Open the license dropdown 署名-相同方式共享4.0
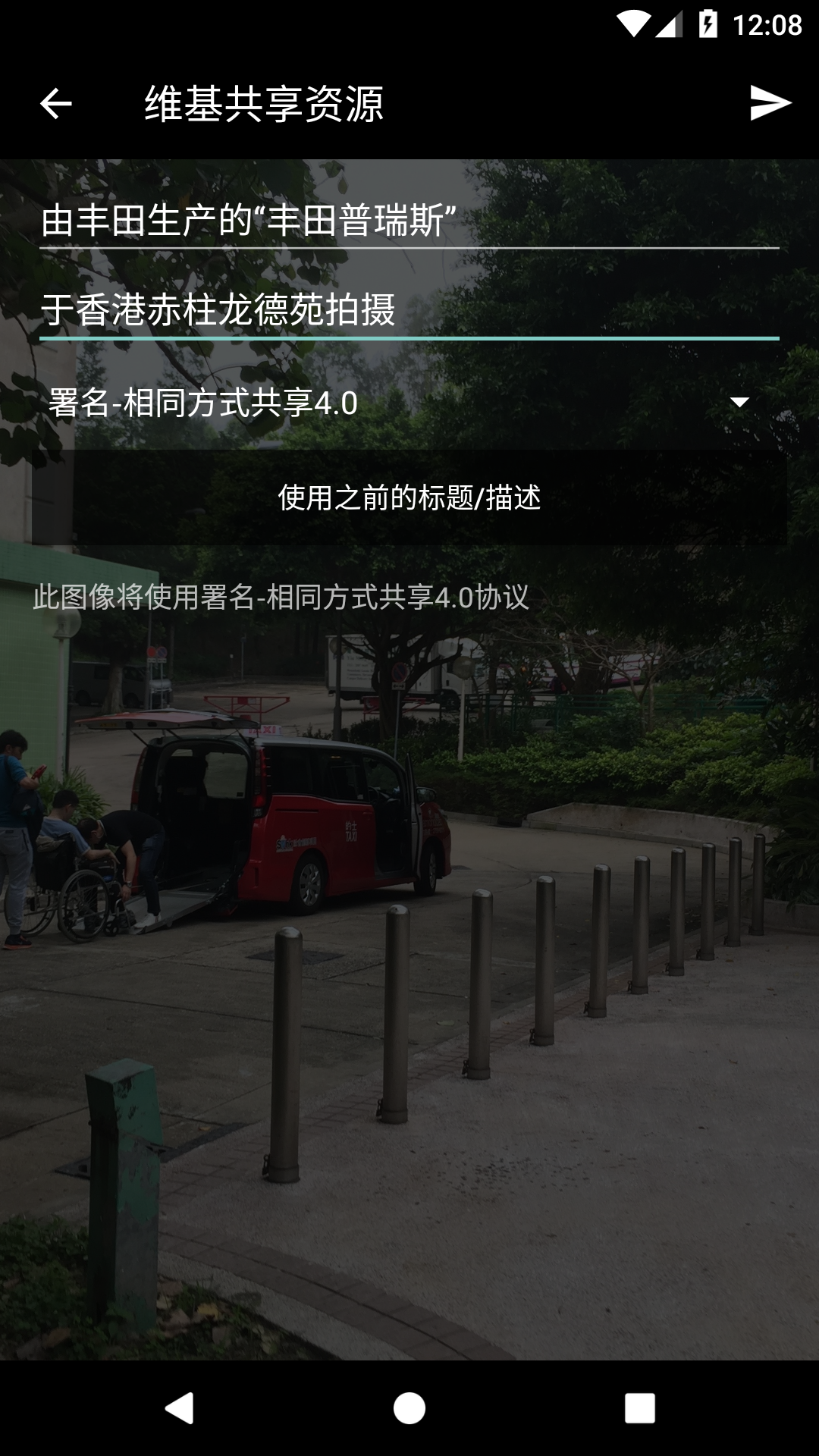Image resolution: width=819 pixels, height=1456 pixels. click(x=400, y=403)
